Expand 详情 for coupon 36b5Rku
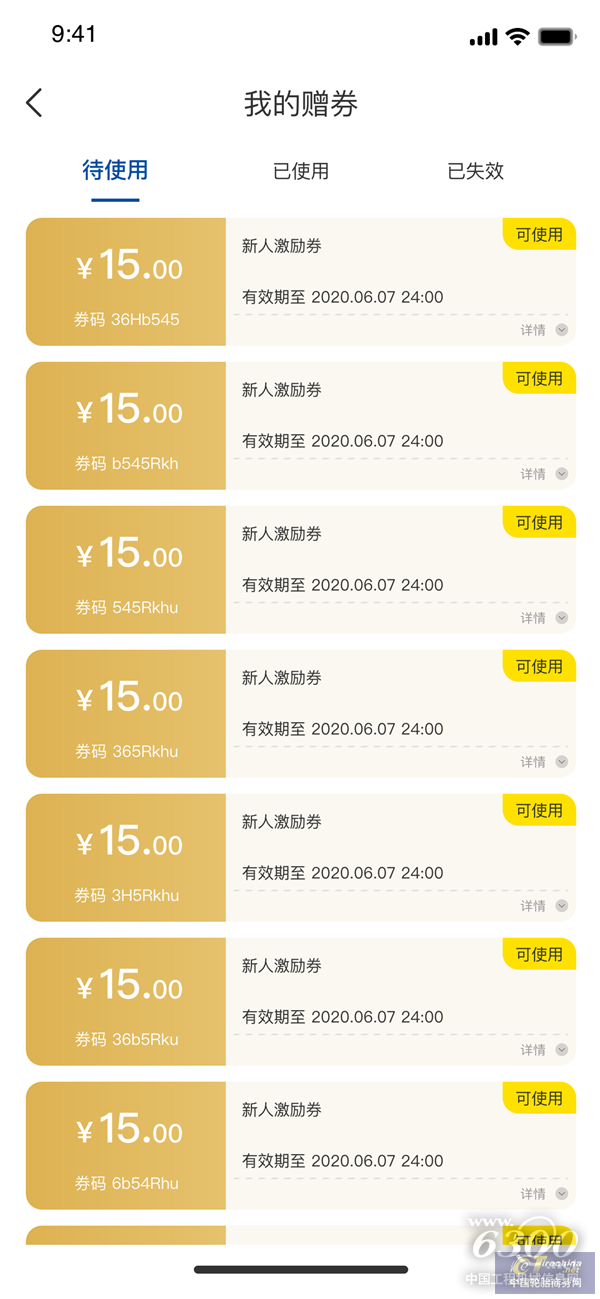This screenshot has width=600, height=1299. pyautogui.click(x=544, y=1050)
